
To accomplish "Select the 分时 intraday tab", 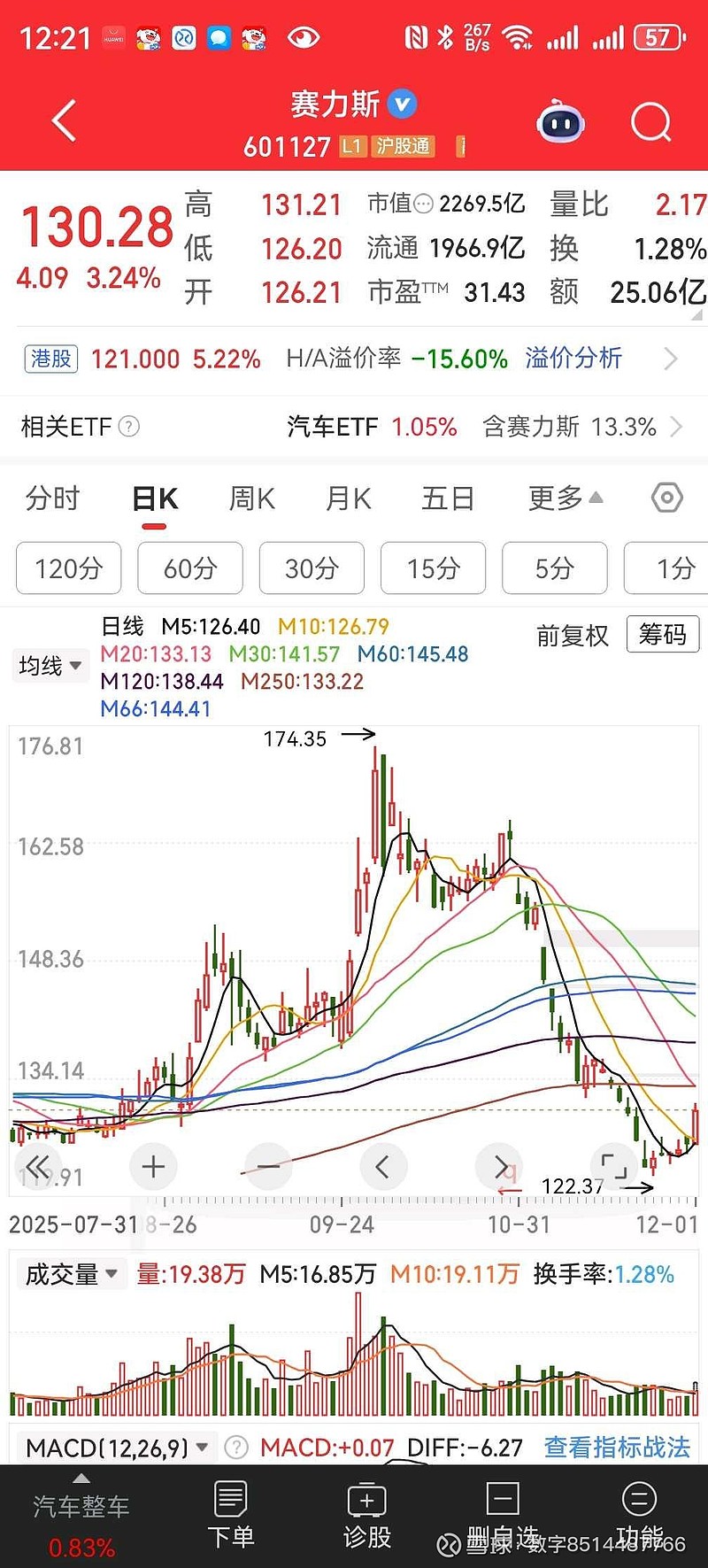I will pos(52,498).
